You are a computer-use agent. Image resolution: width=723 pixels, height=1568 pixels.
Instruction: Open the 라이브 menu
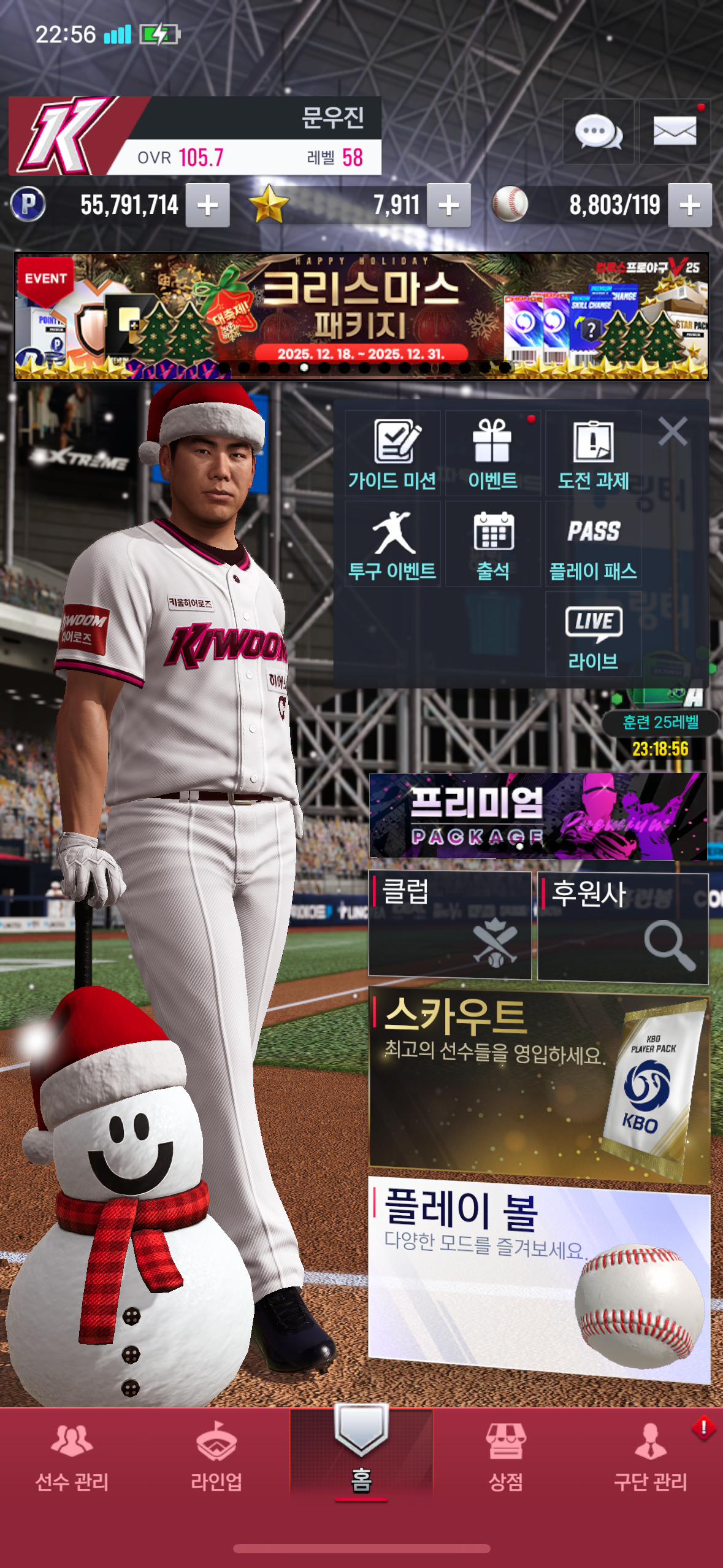tap(594, 635)
